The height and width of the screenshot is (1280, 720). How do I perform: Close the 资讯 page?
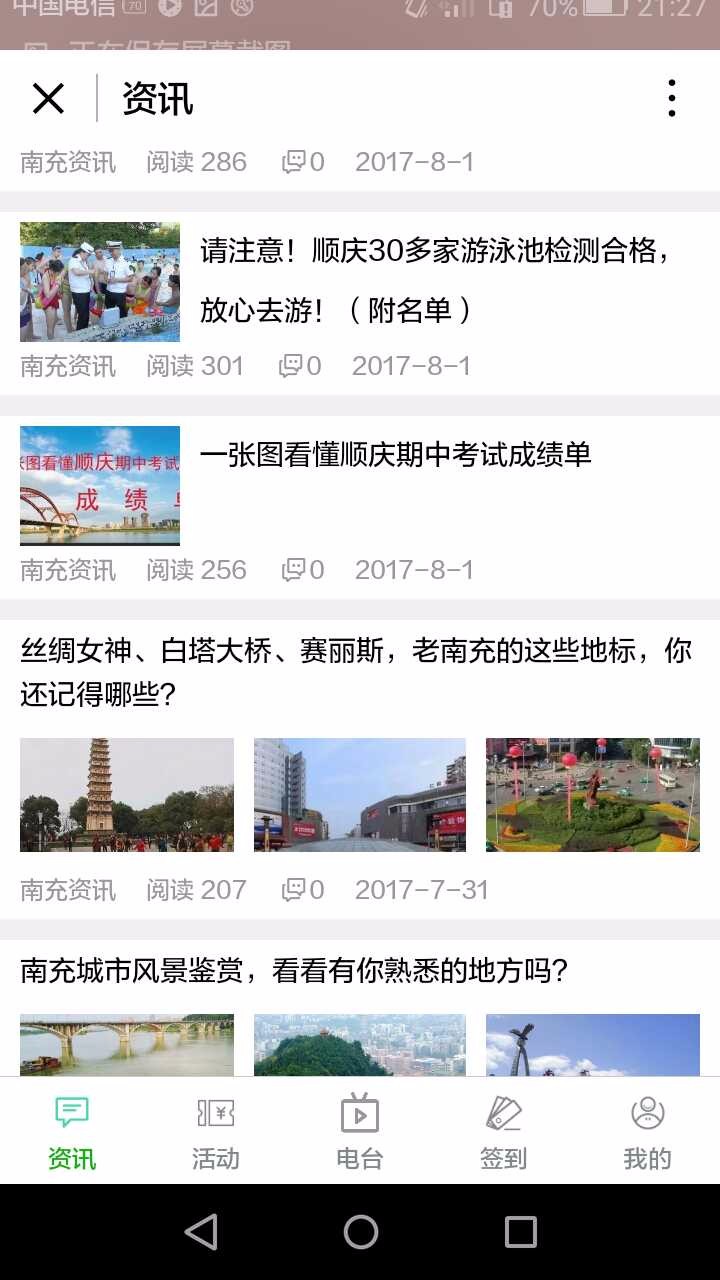[48, 99]
